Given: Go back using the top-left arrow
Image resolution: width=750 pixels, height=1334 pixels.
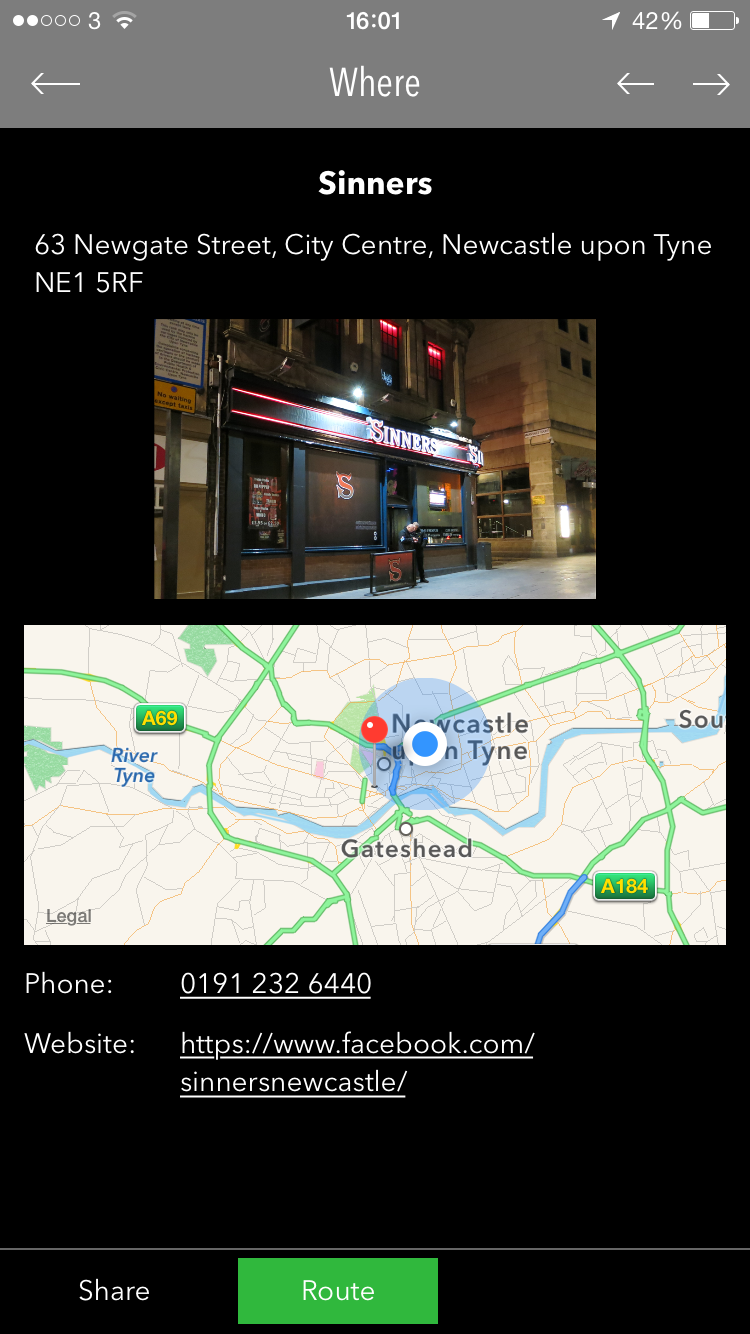Looking at the screenshot, I should coord(56,84).
